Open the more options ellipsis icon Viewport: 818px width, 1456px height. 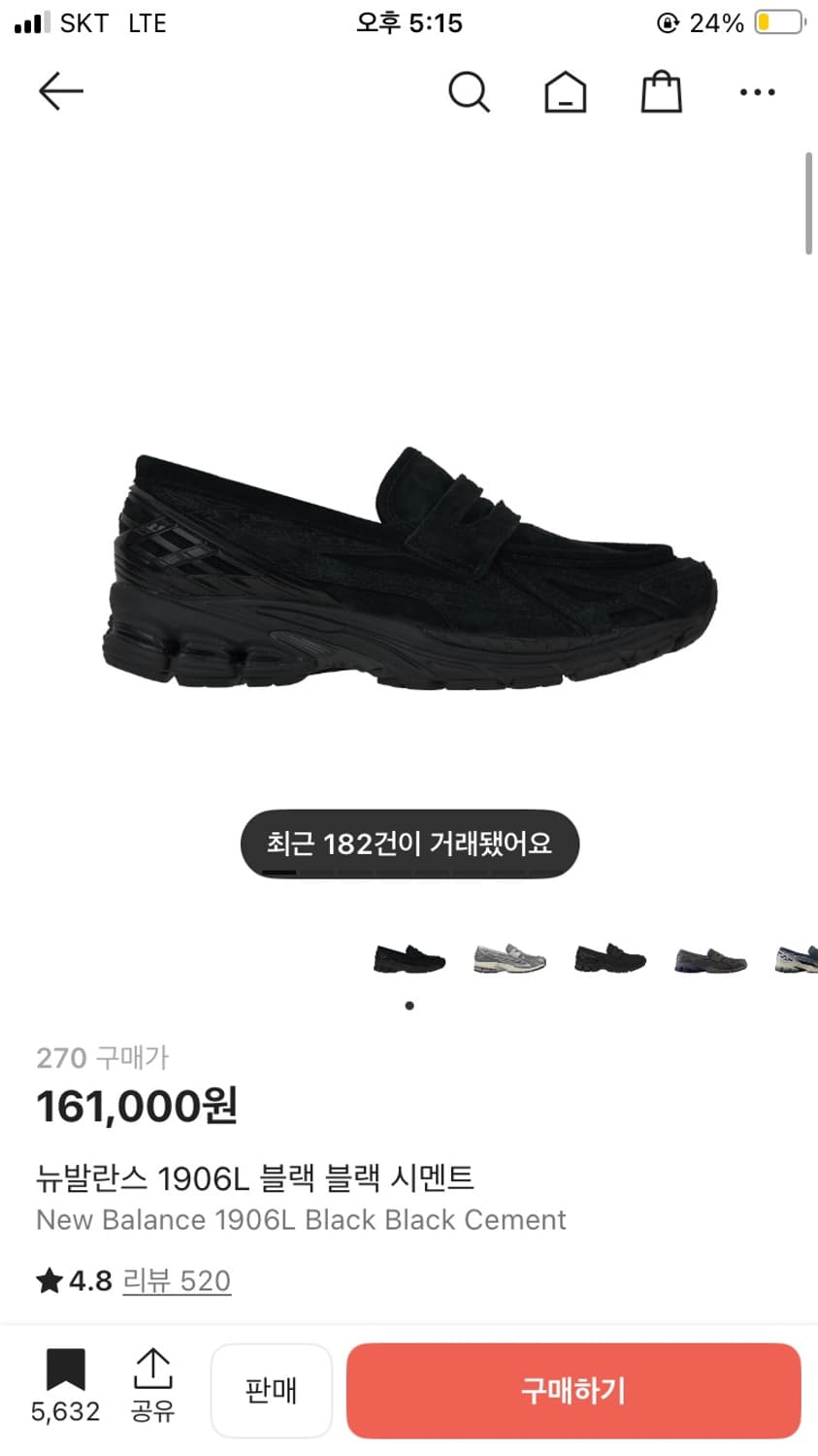[x=757, y=92]
